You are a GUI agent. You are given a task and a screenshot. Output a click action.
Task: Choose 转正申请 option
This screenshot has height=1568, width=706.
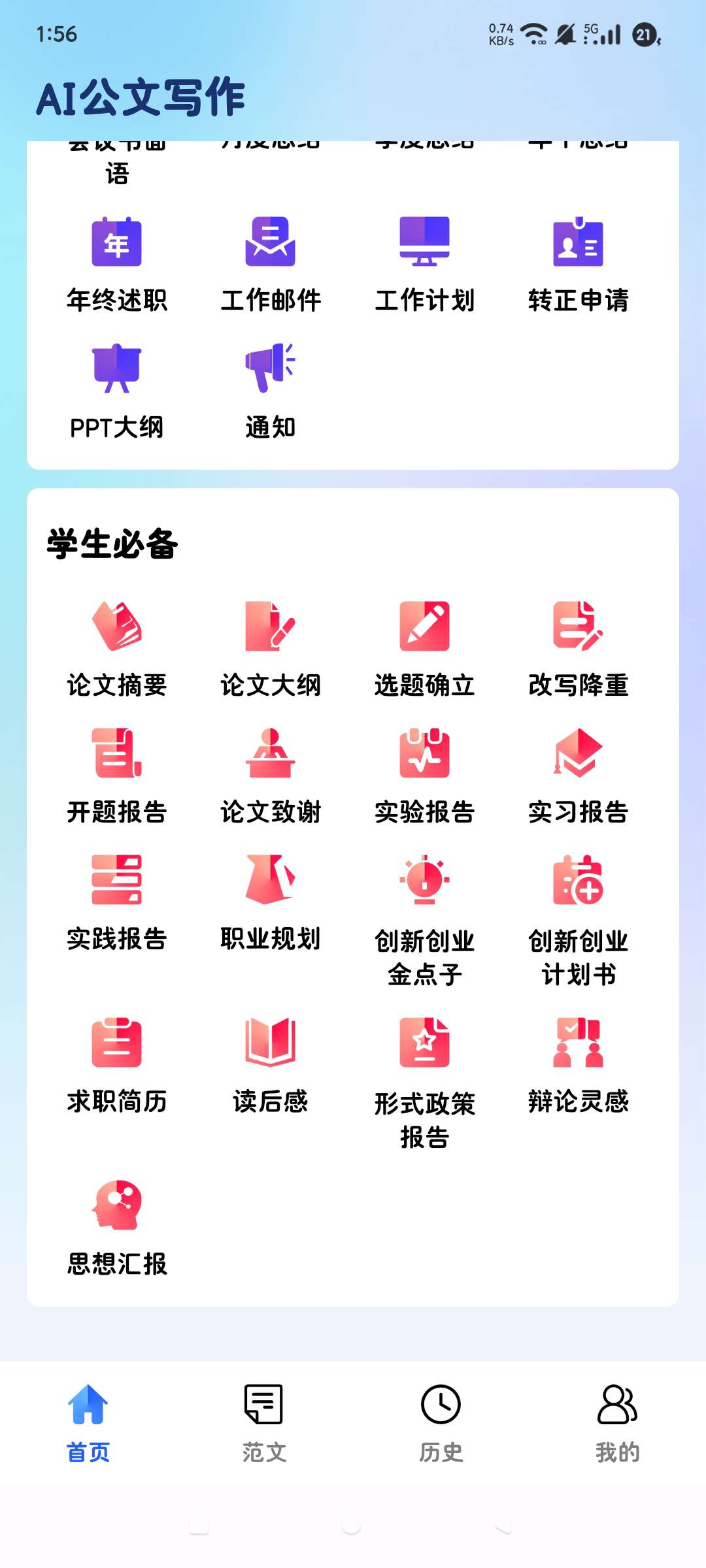coord(579,265)
